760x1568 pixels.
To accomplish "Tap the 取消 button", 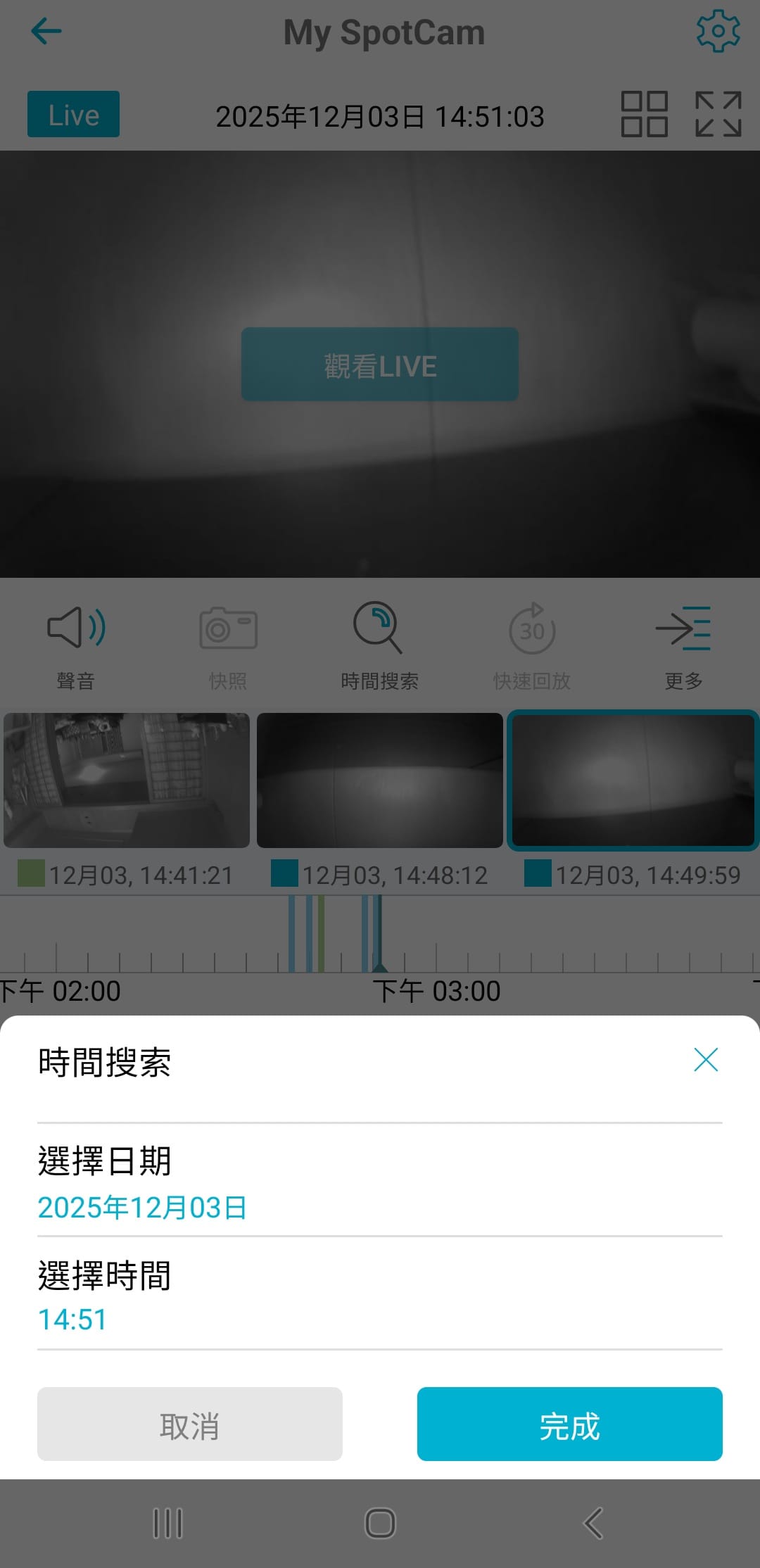I will tap(190, 1424).
